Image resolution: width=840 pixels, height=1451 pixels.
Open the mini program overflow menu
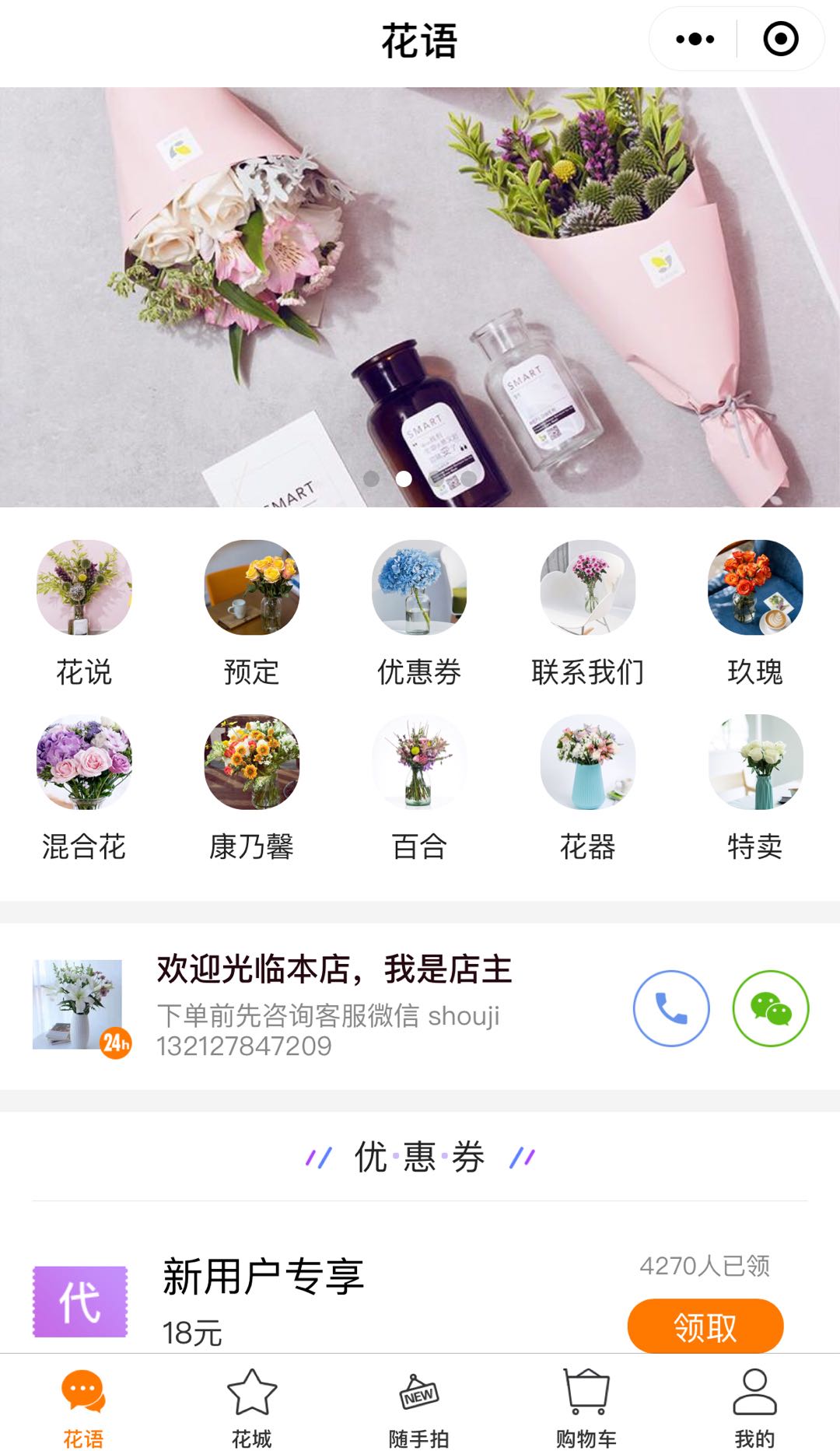click(695, 39)
